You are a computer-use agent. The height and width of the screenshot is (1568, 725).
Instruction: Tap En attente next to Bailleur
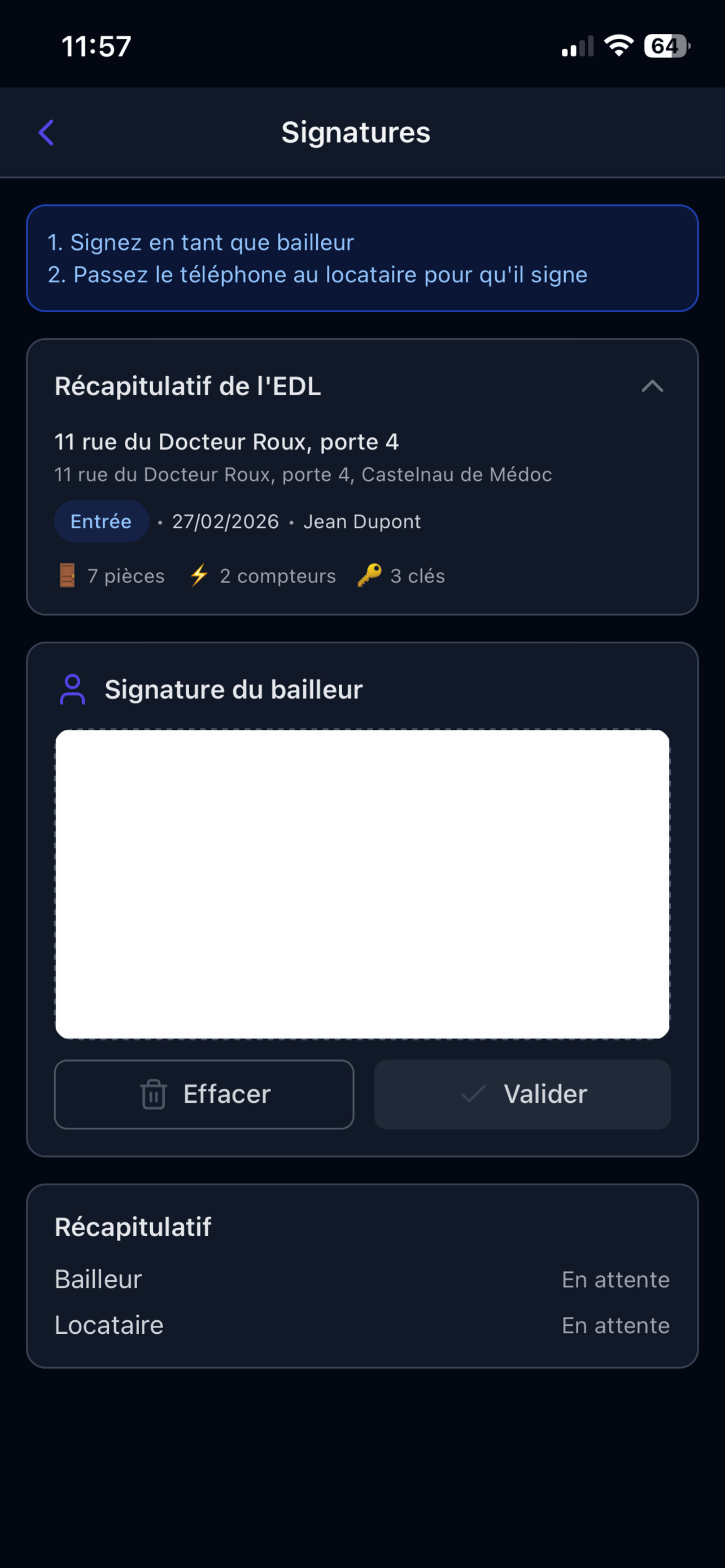[615, 1279]
